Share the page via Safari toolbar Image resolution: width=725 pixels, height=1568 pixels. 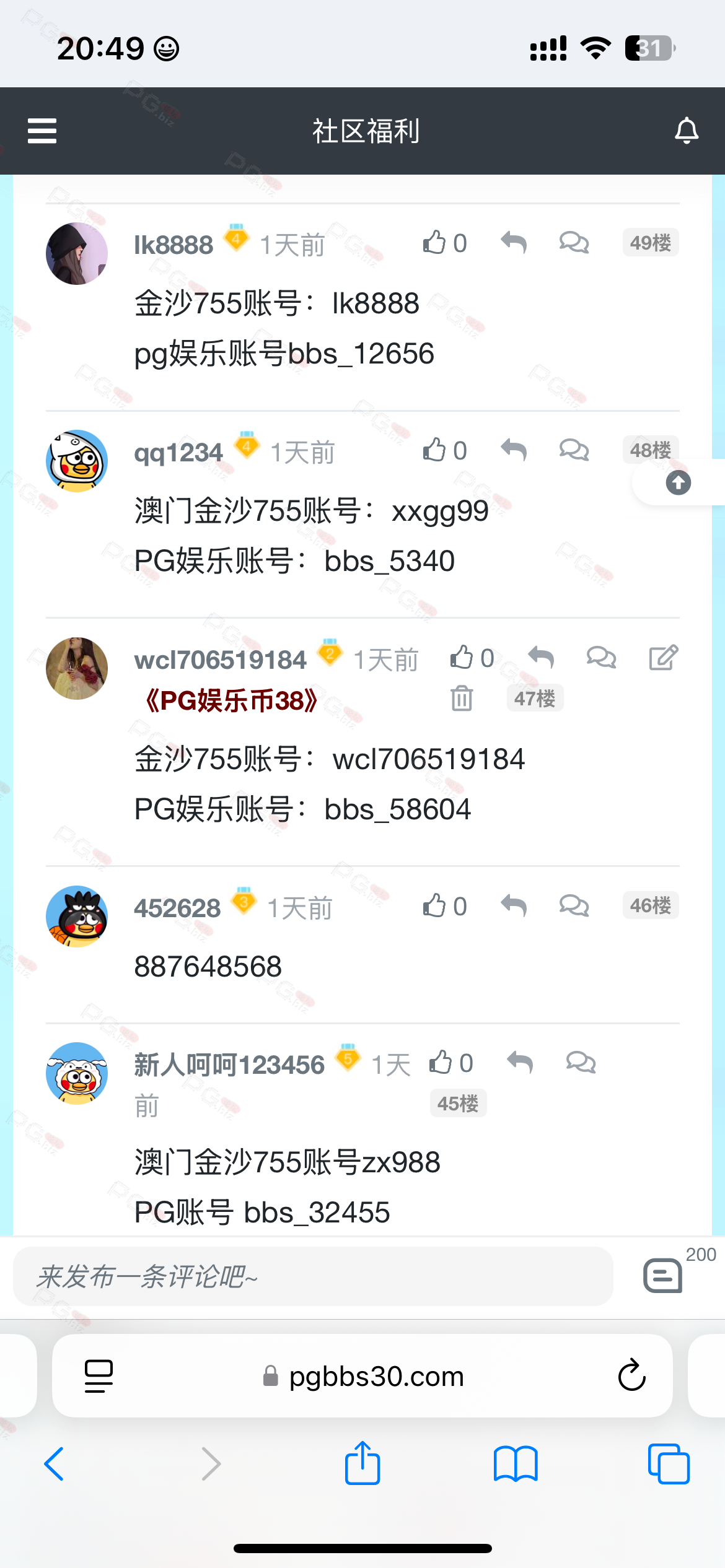click(x=362, y=1463)
